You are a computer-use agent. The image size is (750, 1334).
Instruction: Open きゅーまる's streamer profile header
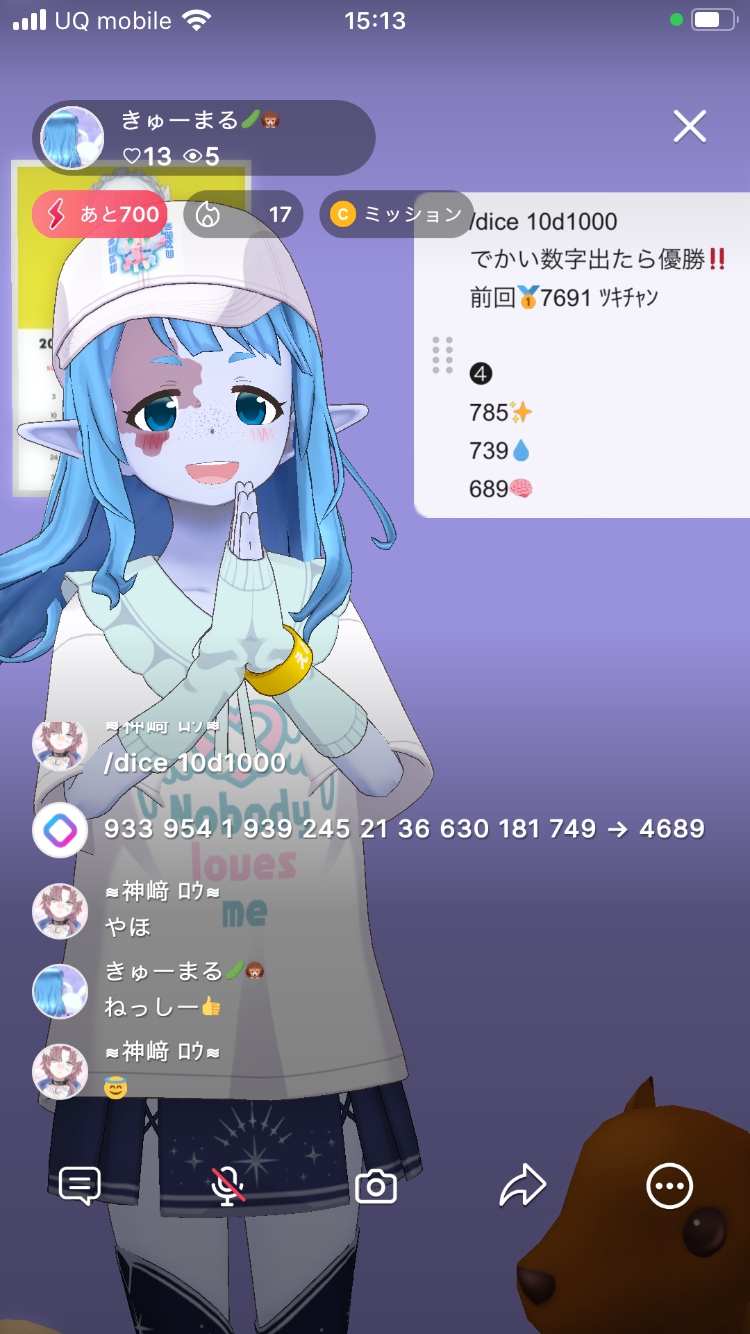pyautogui.click(x=204, y=138)
